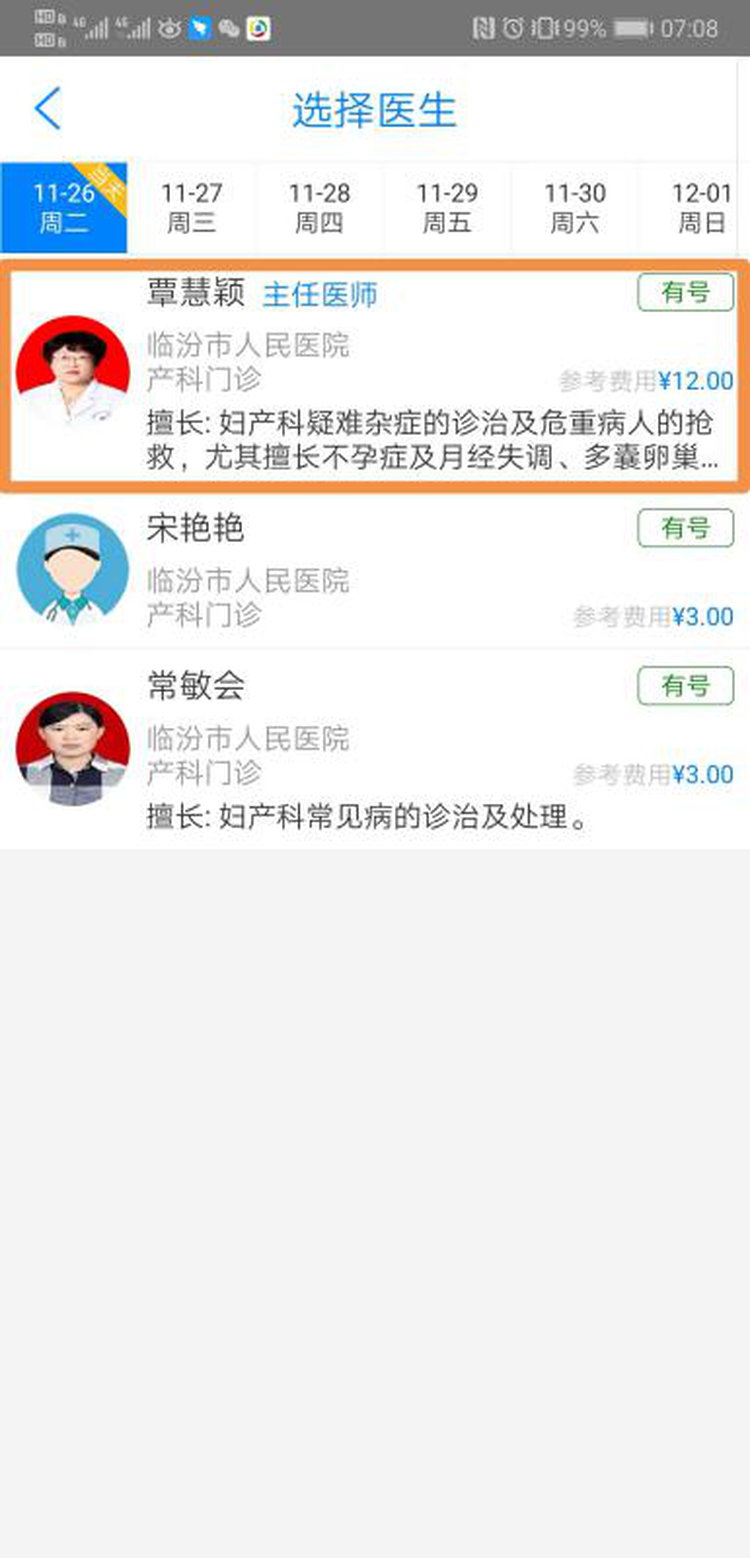Viewport: 750px width, 1558px height.
Task: Open the 12-01 周日 date tab
Action: click(700, 208)
